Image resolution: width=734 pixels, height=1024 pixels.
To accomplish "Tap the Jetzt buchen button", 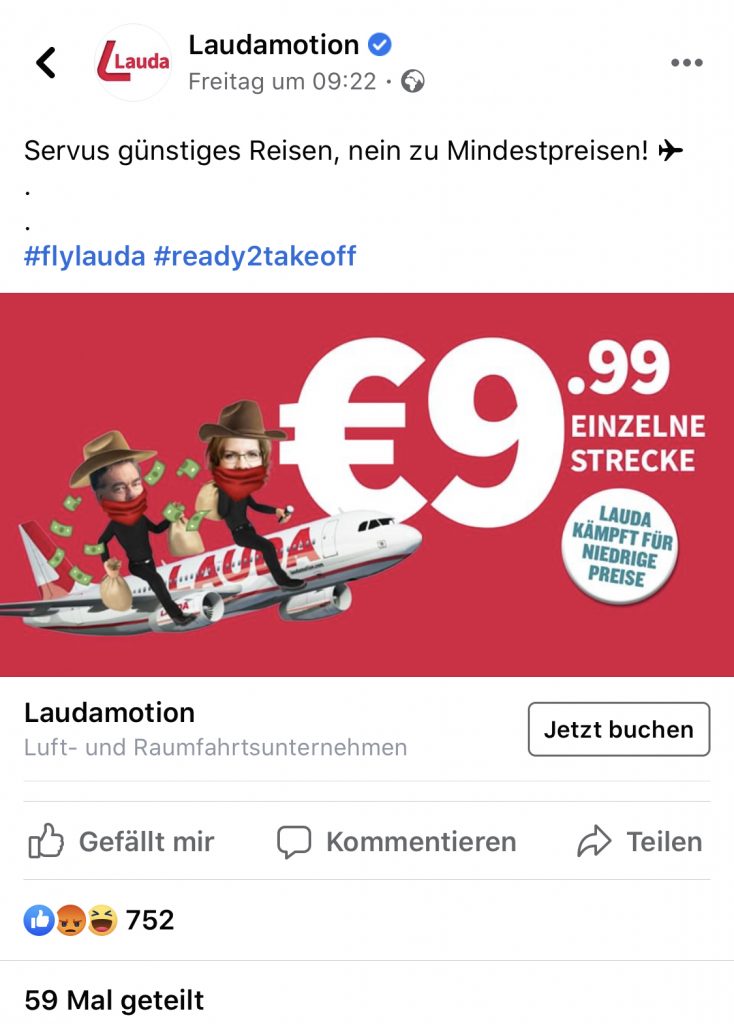I will click(x=618, y=729).
